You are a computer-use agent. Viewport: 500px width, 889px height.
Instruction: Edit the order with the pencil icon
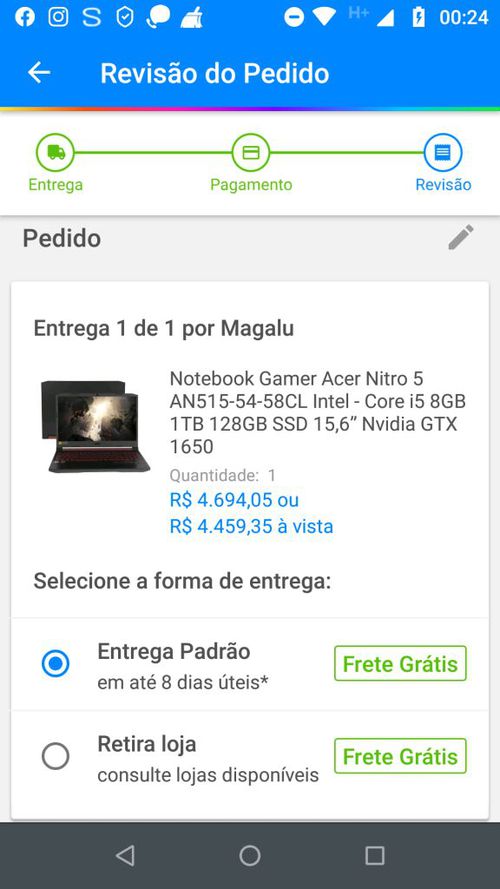[460, 237]
